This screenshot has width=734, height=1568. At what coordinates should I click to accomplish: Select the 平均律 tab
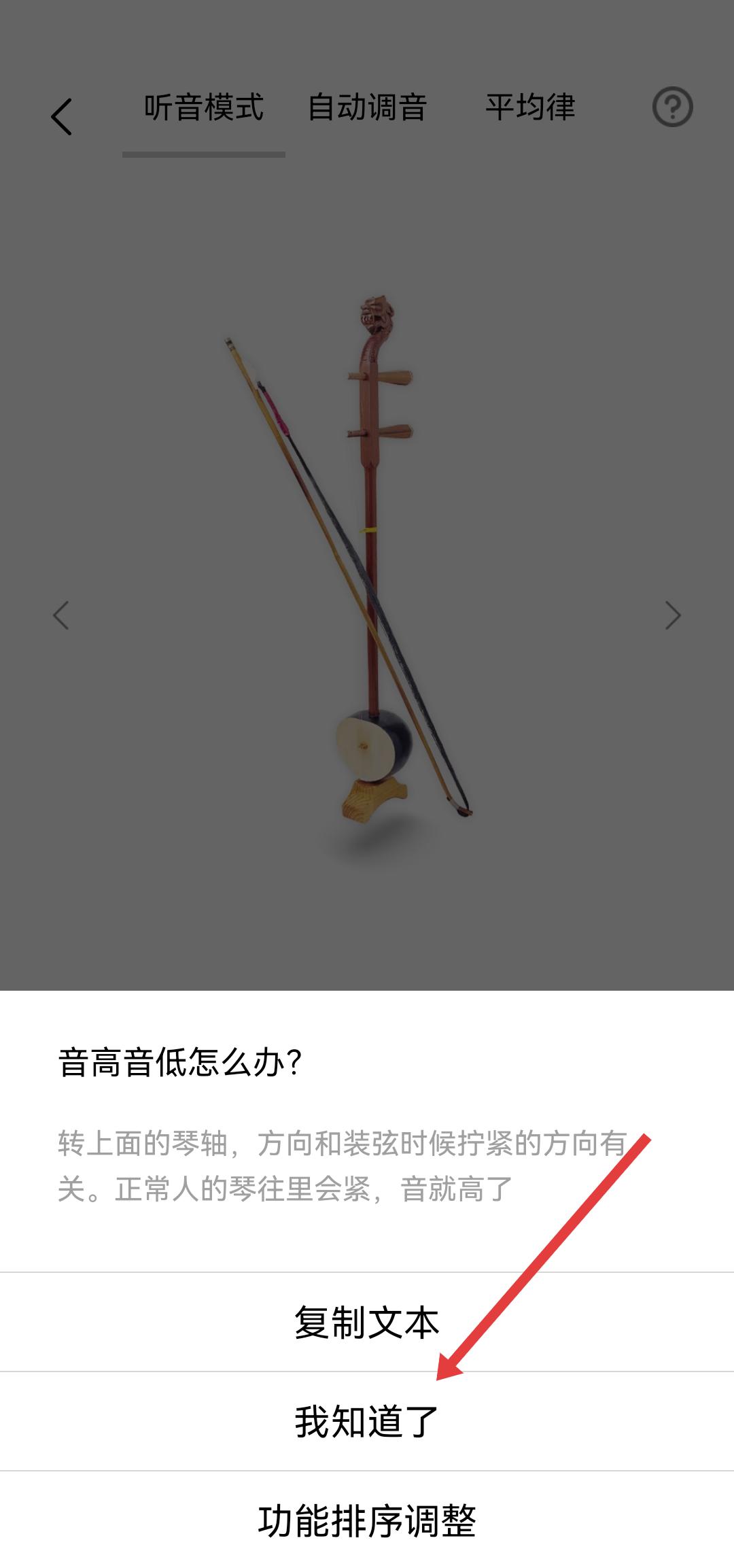(x=530, y=107)
